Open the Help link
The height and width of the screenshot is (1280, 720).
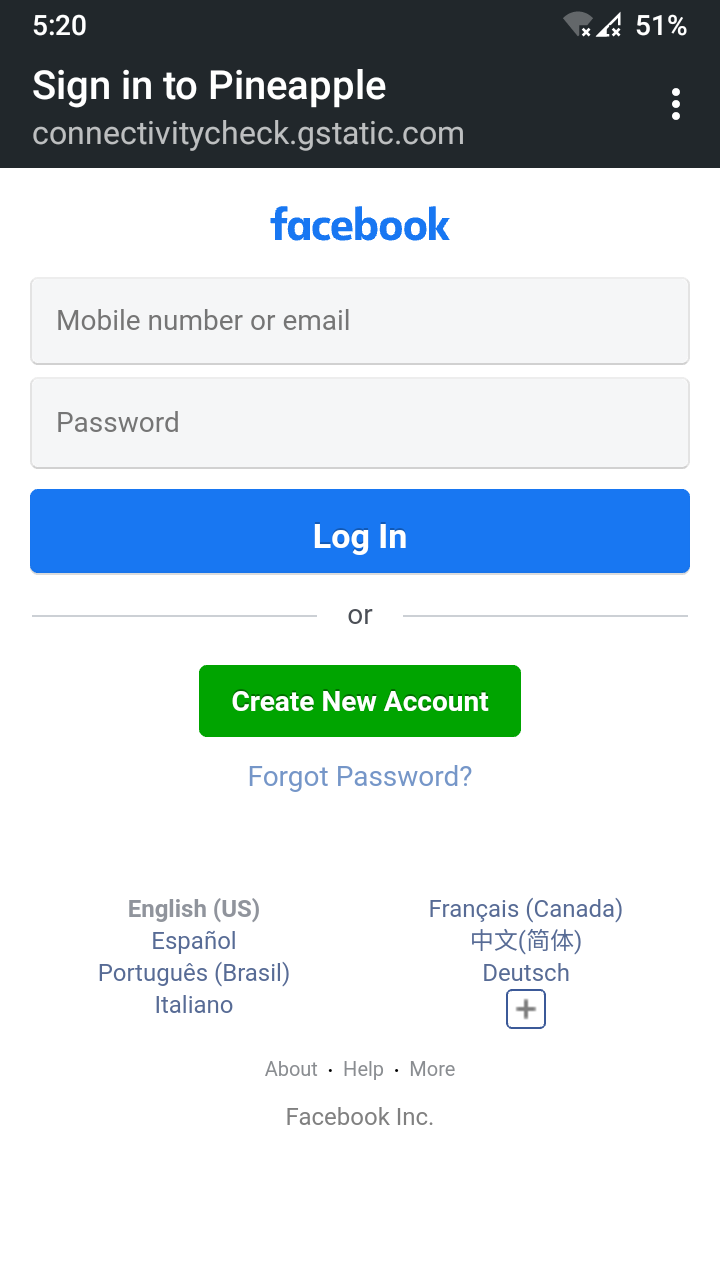coord(363,1069)
